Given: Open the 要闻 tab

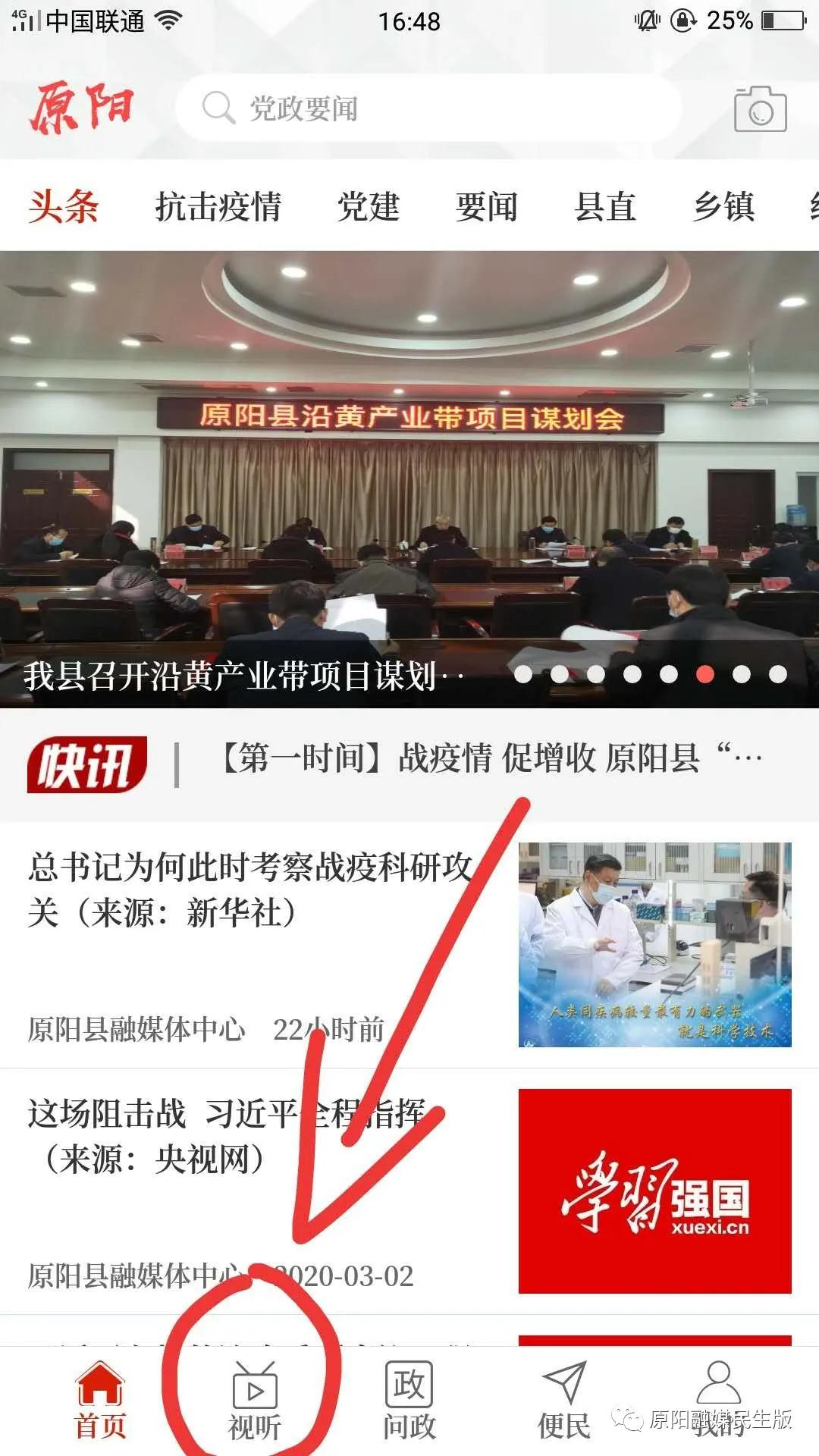Looking at the screenshot, I should click(x=487, y=206).
